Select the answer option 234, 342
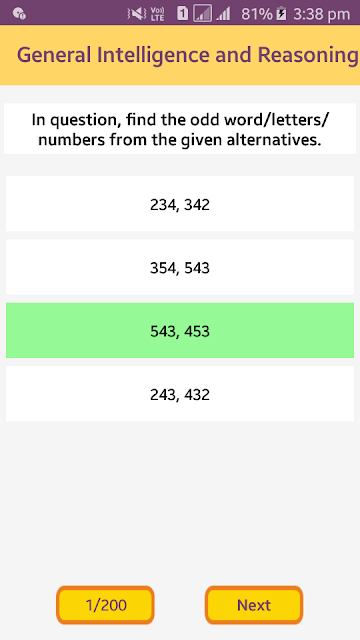Image resolution: width=360 pixels, height=640 pixels. [180, 204]
